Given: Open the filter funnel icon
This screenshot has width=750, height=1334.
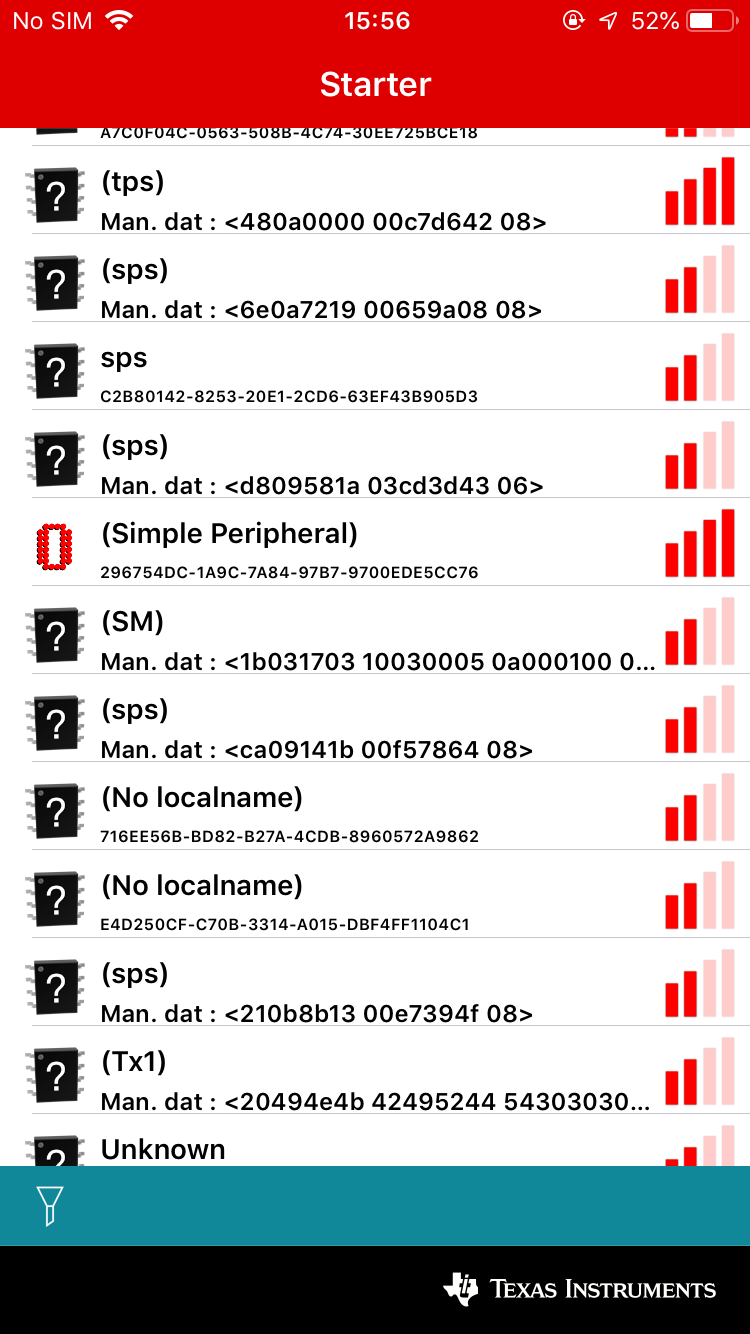Looking at the screenshot, I should coord(49,1205).
